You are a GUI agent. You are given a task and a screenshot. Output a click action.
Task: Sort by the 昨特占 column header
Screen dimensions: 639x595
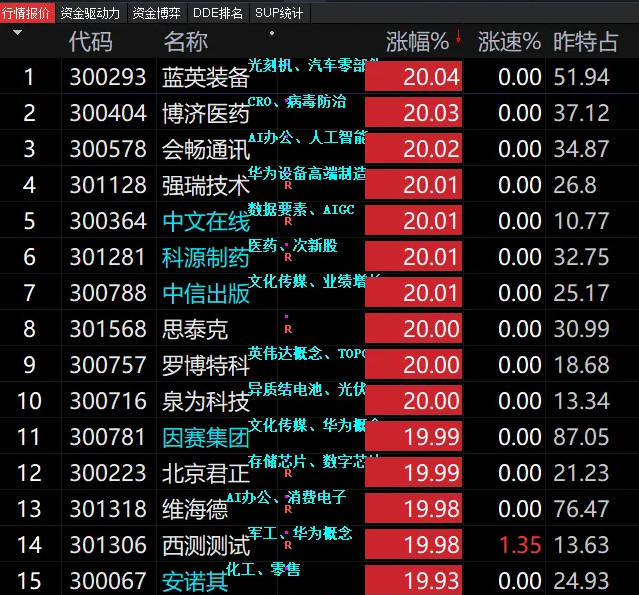(586, 42)
